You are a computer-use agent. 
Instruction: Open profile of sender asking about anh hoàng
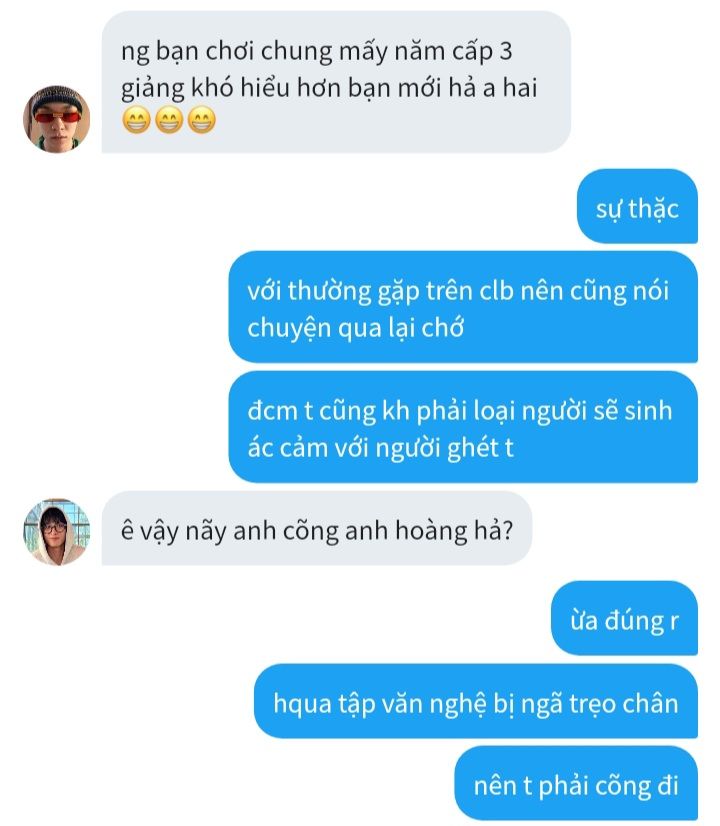tap(57, 532)
